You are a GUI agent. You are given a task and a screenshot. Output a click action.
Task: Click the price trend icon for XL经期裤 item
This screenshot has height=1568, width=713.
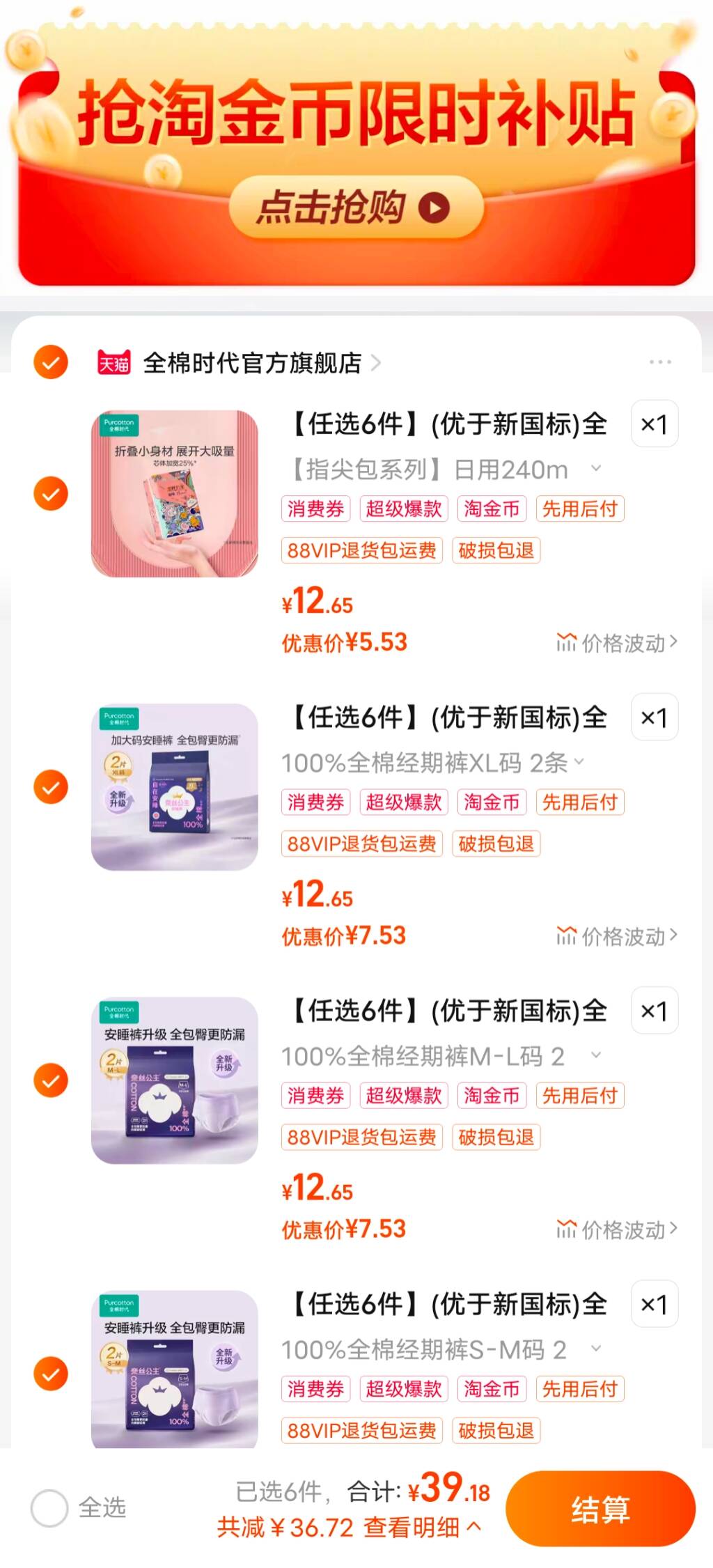point(568,936)
